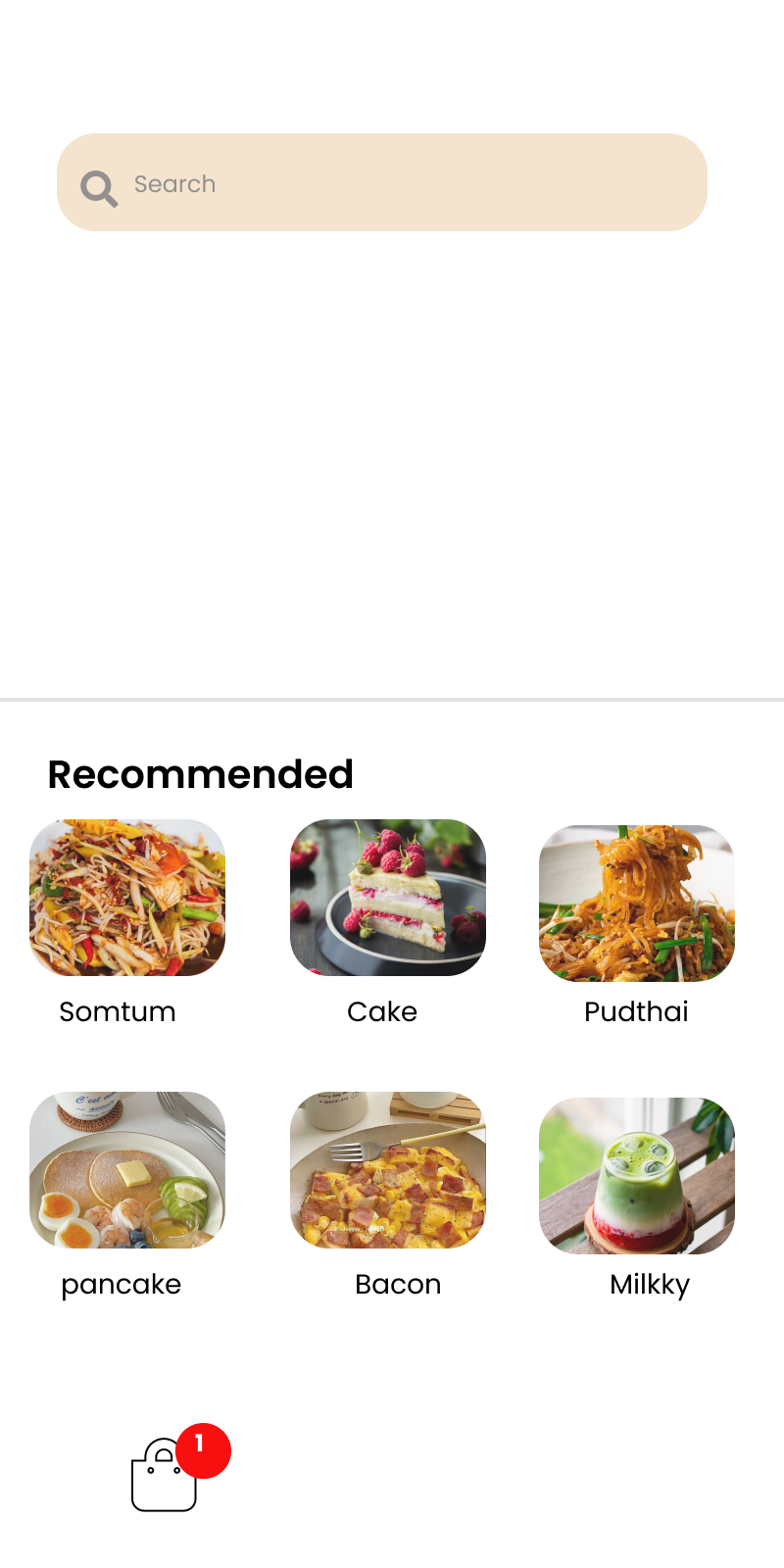The height and width of the screenshot is (1568, 784).
Task: Open the Cake item image
Action: 387,897
